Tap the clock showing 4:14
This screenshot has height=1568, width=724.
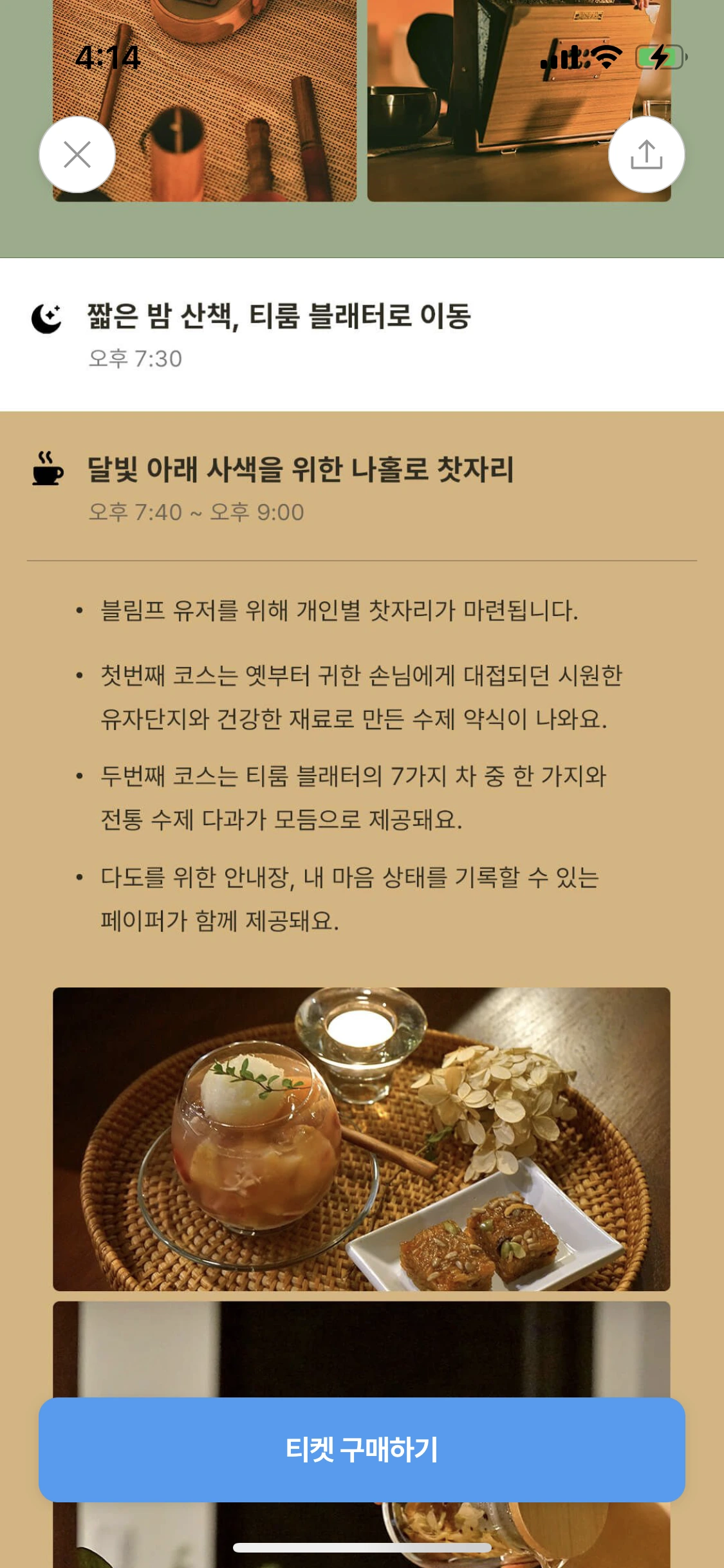(107, 57)
